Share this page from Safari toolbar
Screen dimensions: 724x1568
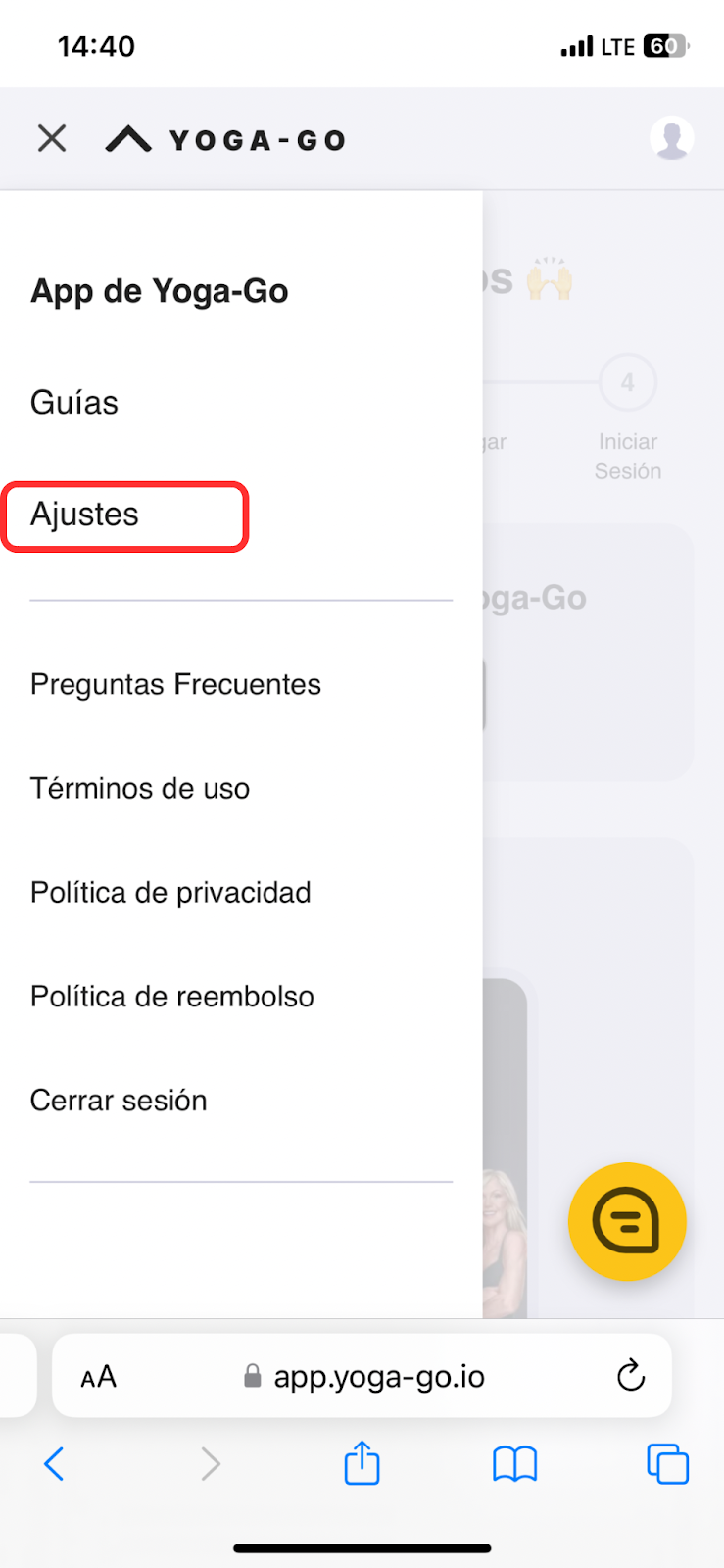coord(362,1464)
